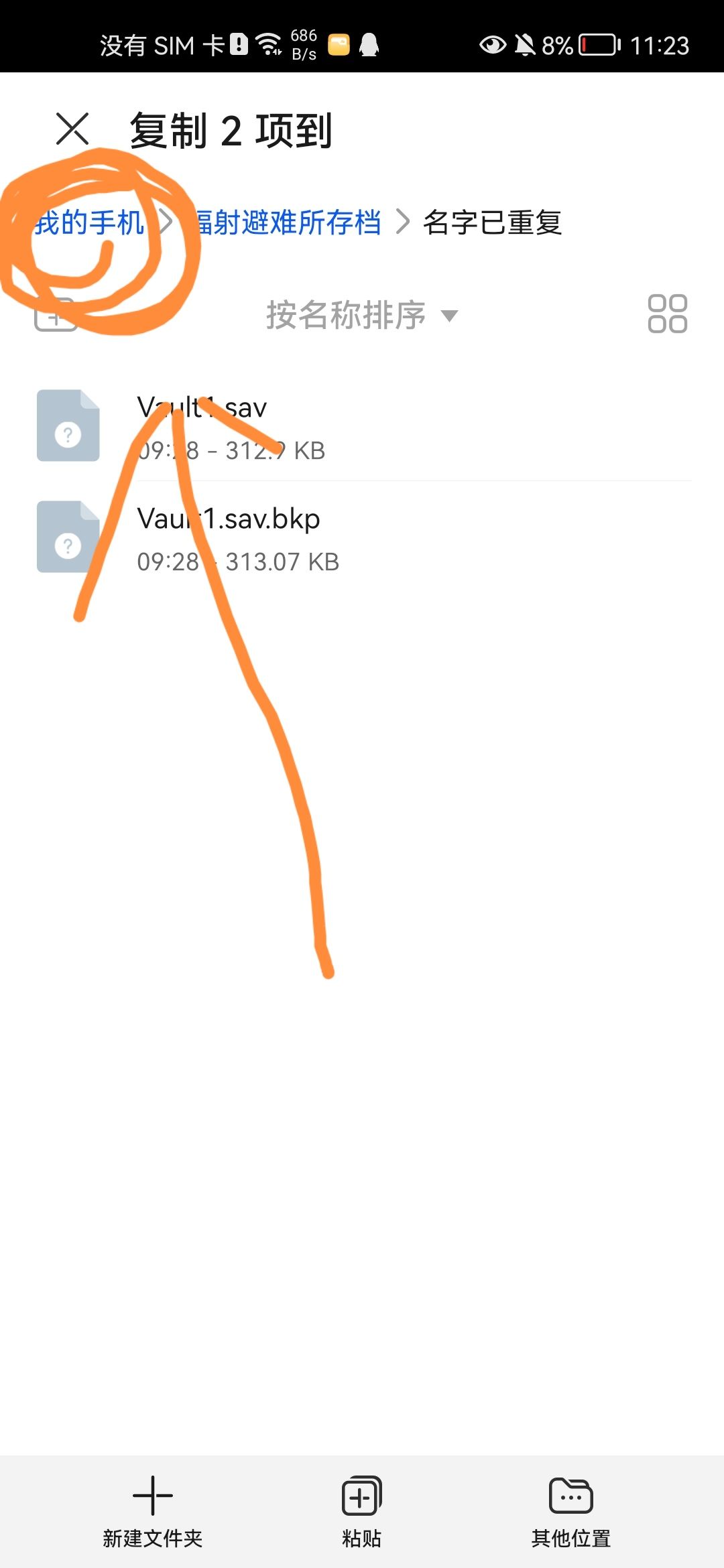Open the 按名称排序 sort dropdown
The height and width of the screenshot is (1568, 724).
coord(346,315)
